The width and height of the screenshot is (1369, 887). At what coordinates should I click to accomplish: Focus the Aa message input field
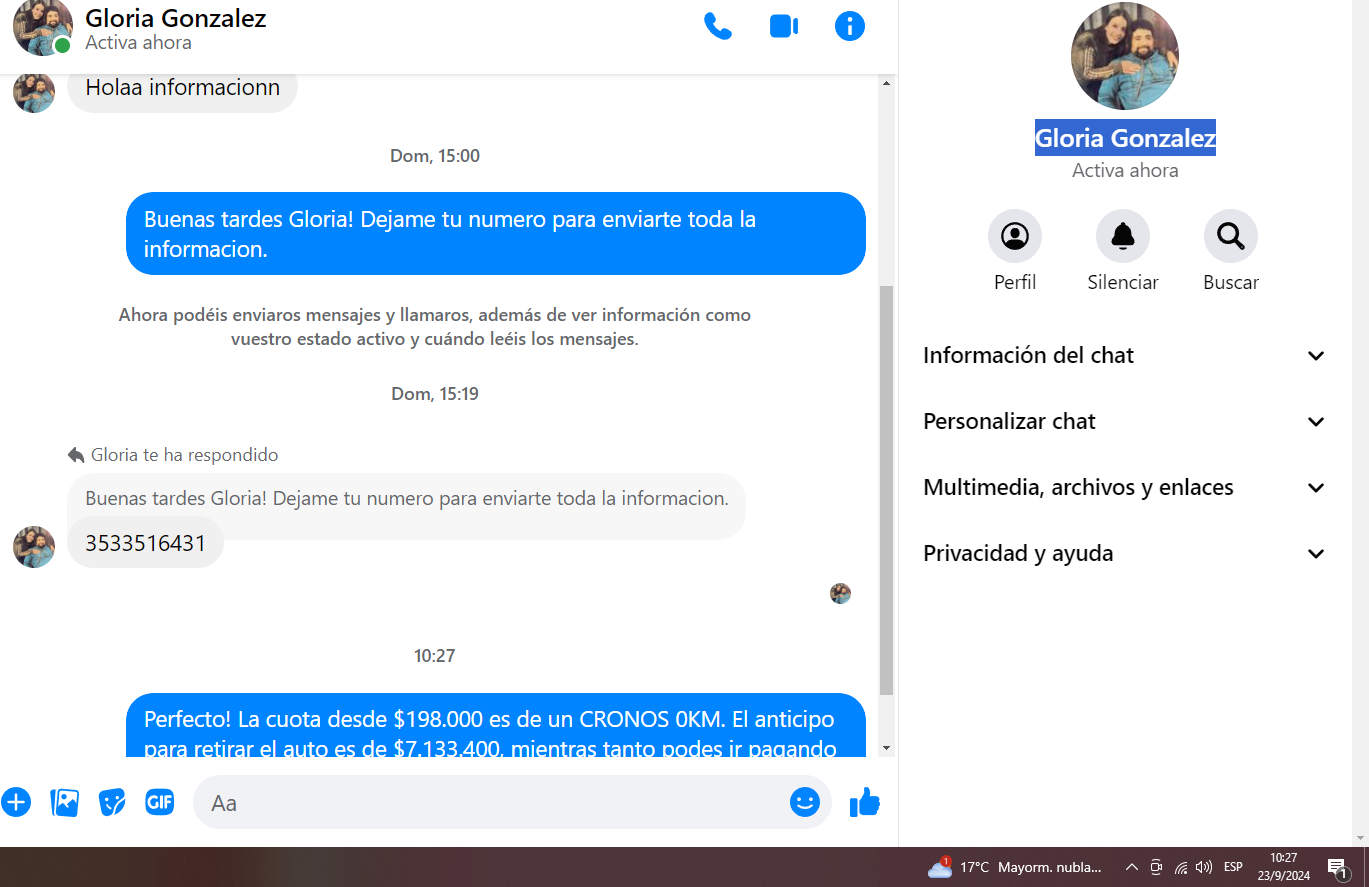490,803
